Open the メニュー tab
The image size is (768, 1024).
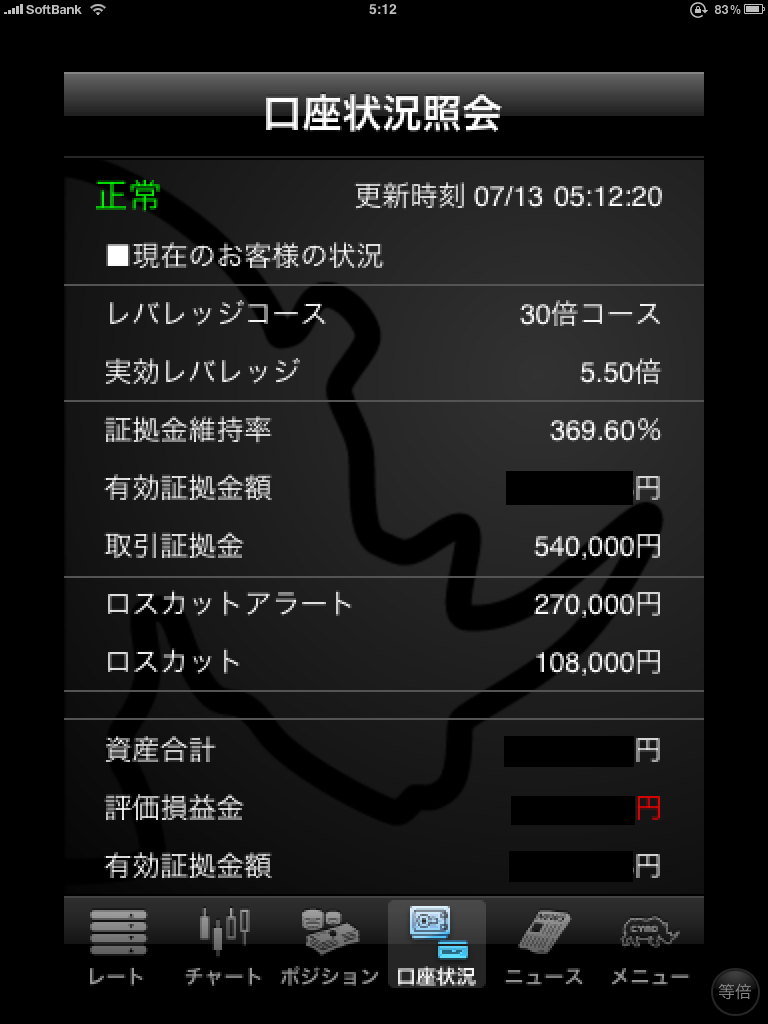tap(650, 945)
